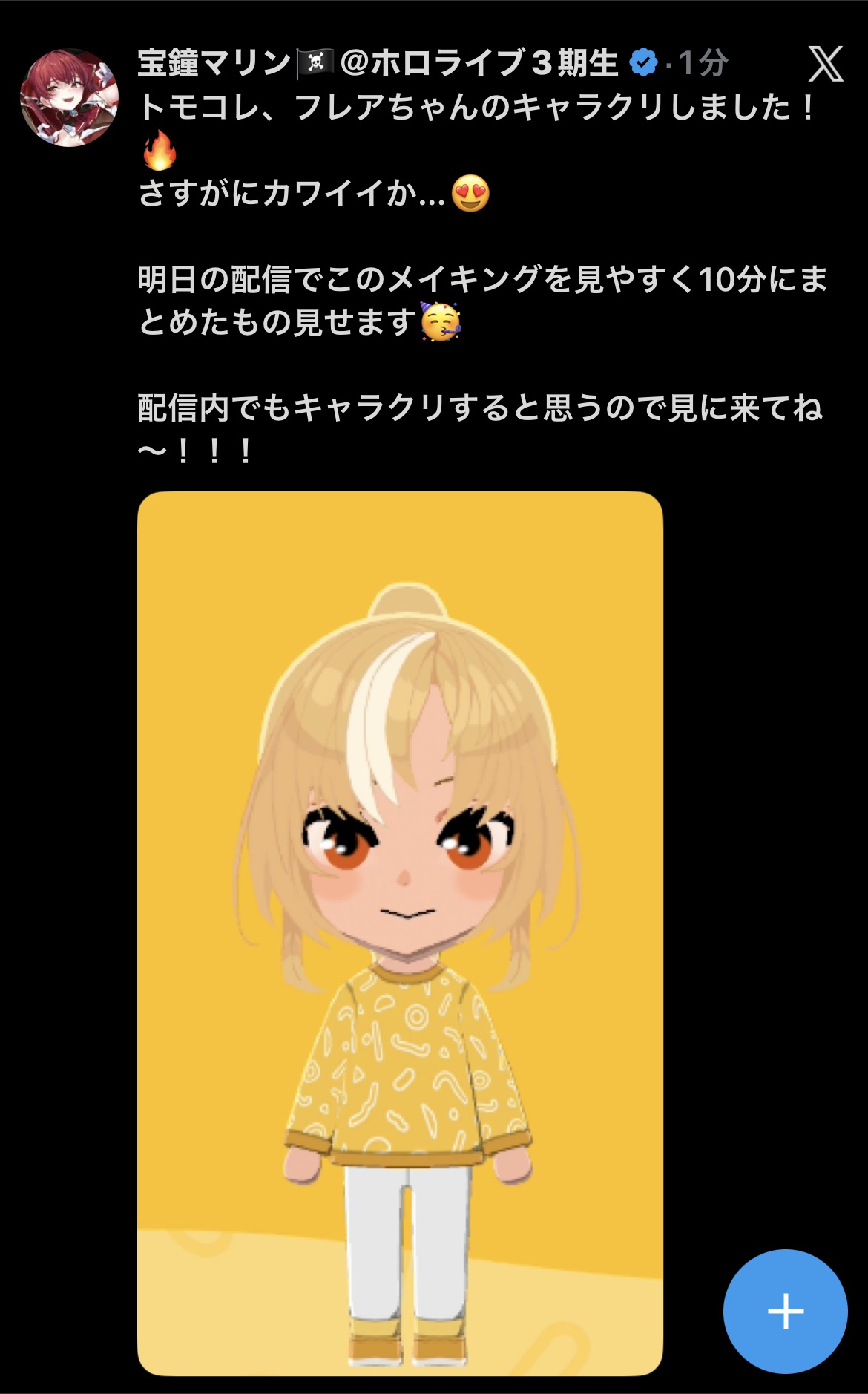Screen dimensions: 868x1394
Task: Compose a new post with plus button
Action: 785,1311
